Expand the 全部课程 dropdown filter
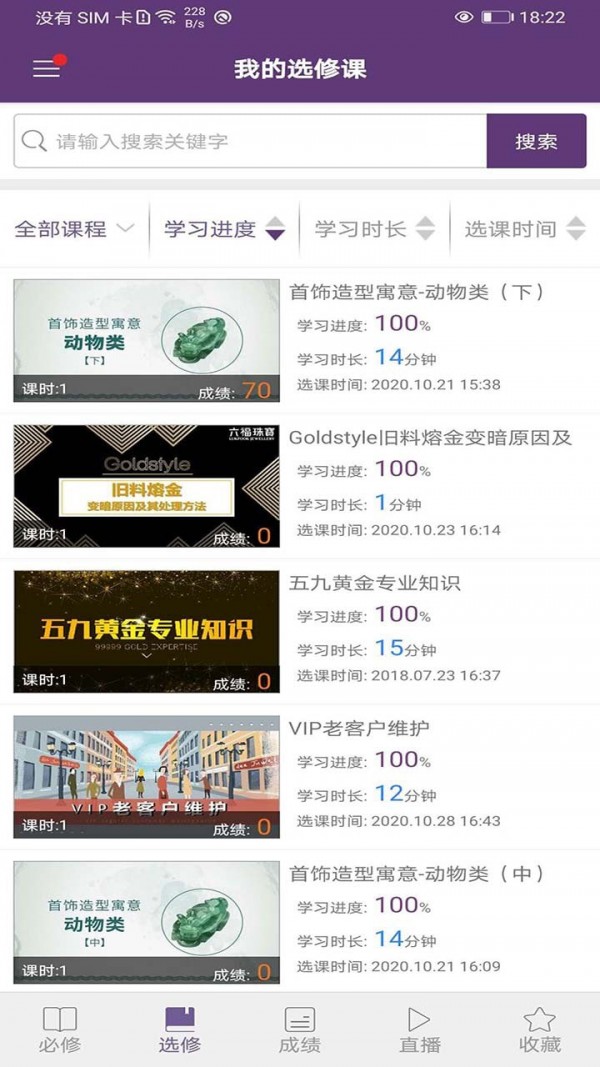Image resolution: width=600 pixels, height=1067 pixels. coord(74,229)
